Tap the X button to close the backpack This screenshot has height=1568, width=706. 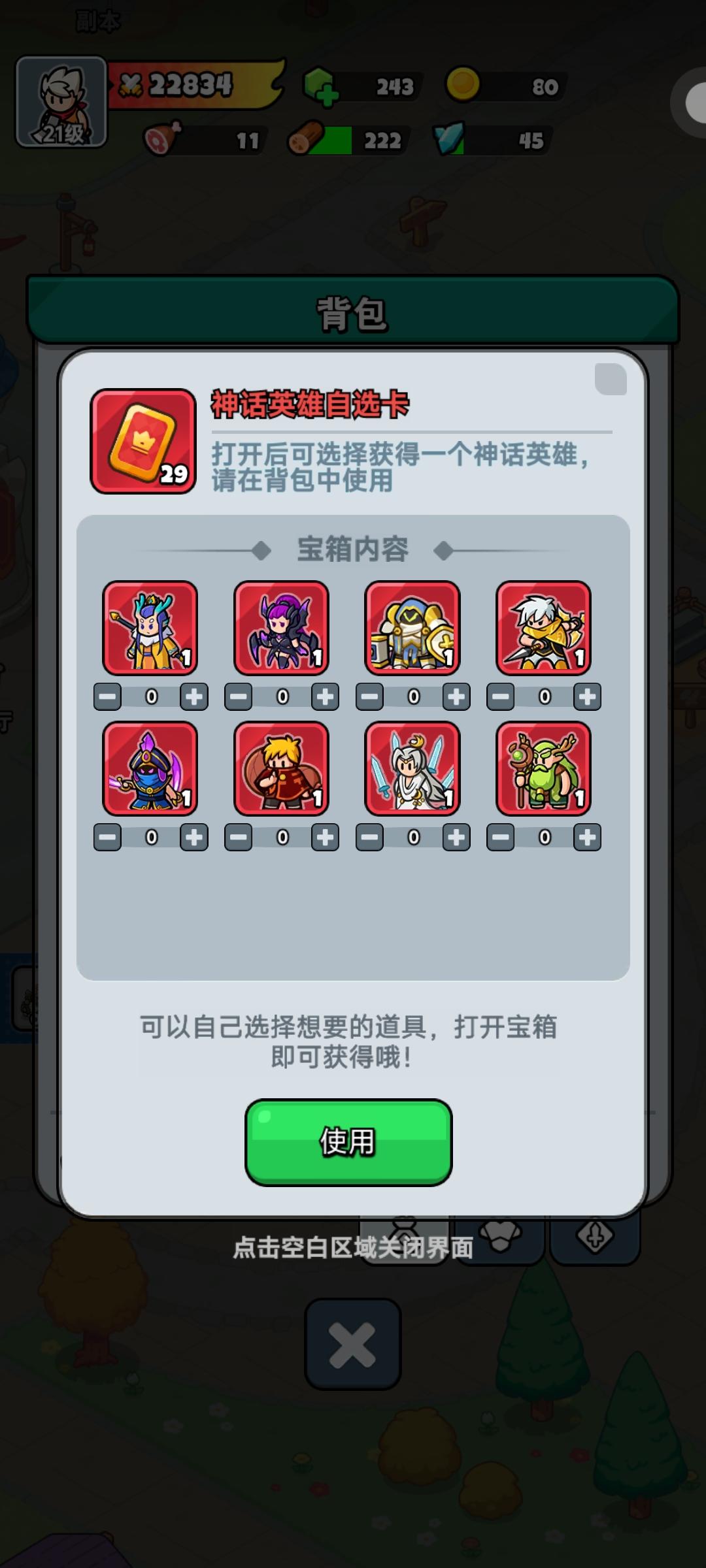[x=353, y=1346]
